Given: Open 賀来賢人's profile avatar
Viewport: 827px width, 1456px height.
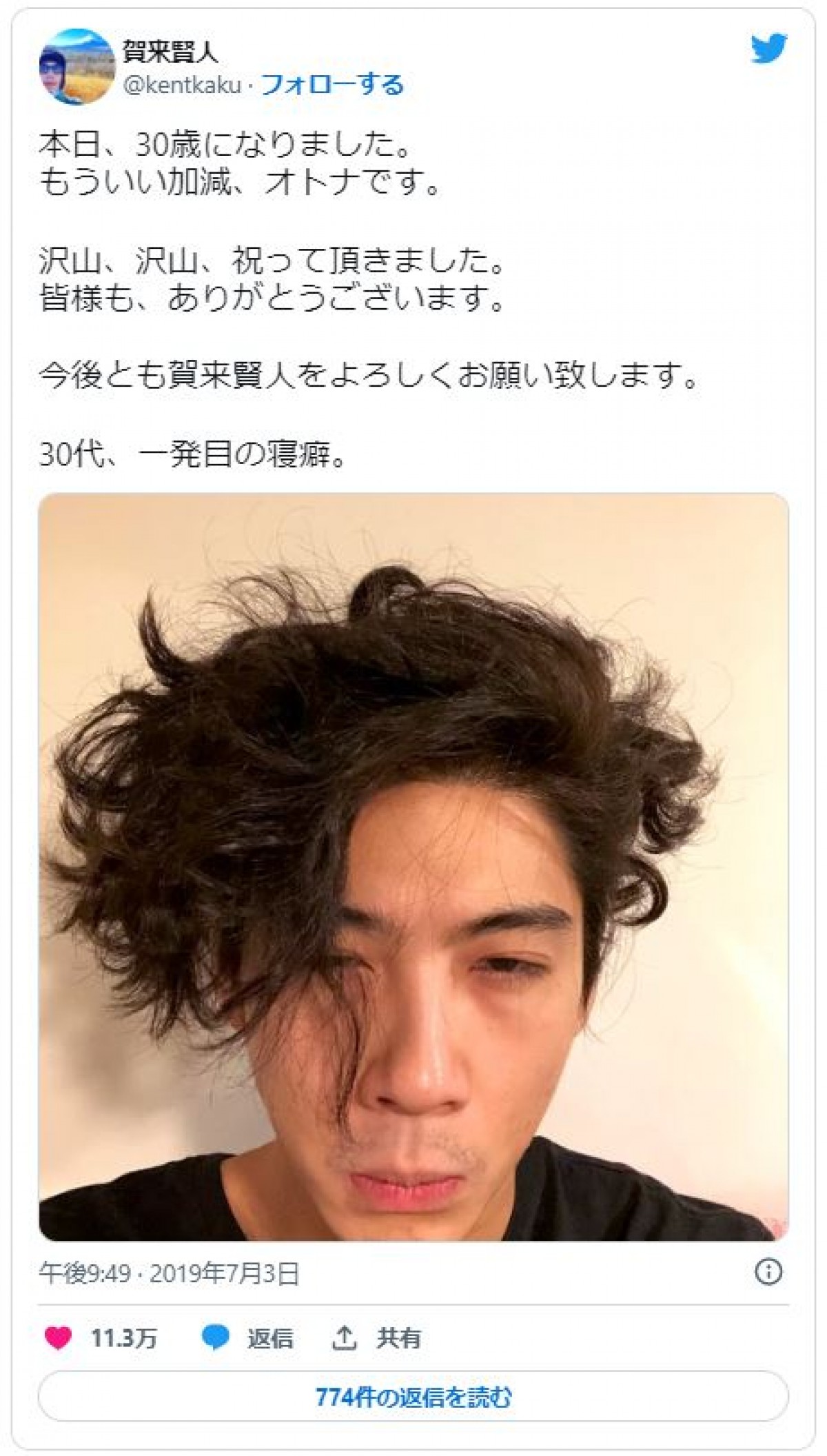Looking at the screenshot, I should point(75,67).
